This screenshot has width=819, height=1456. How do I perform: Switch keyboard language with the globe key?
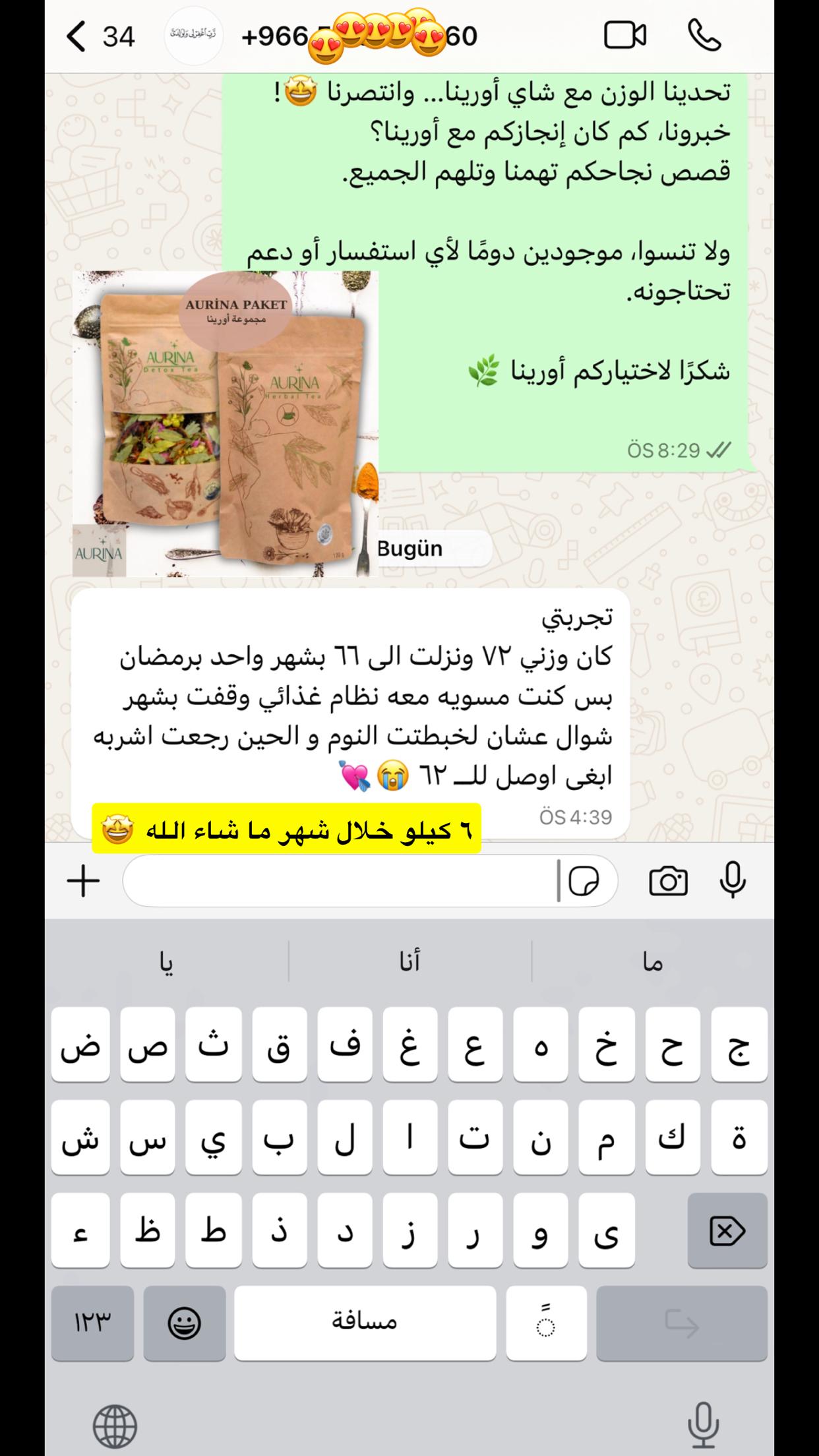(115, 1426)
